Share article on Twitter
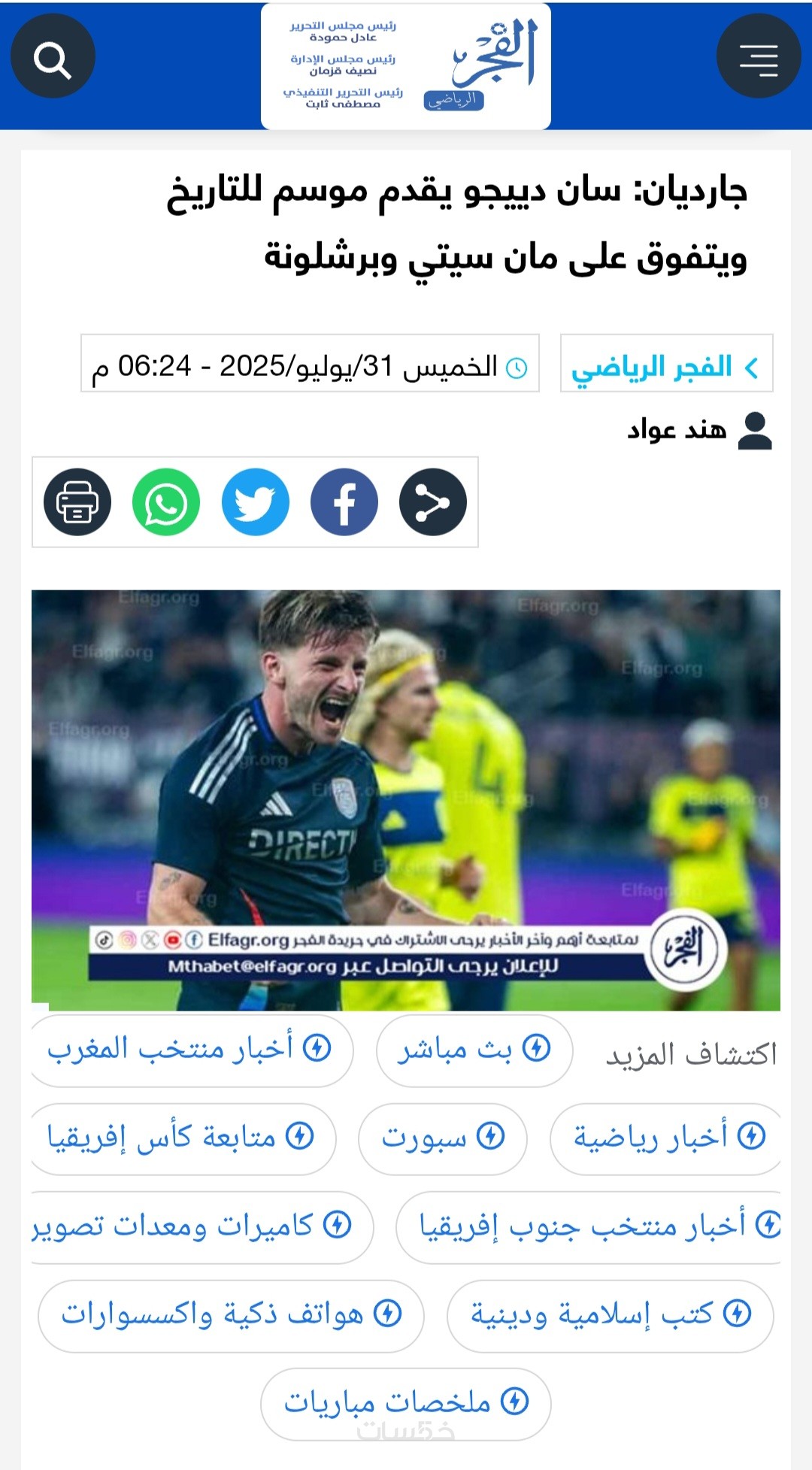The image size is (812, 1470). tap(256, 502)
